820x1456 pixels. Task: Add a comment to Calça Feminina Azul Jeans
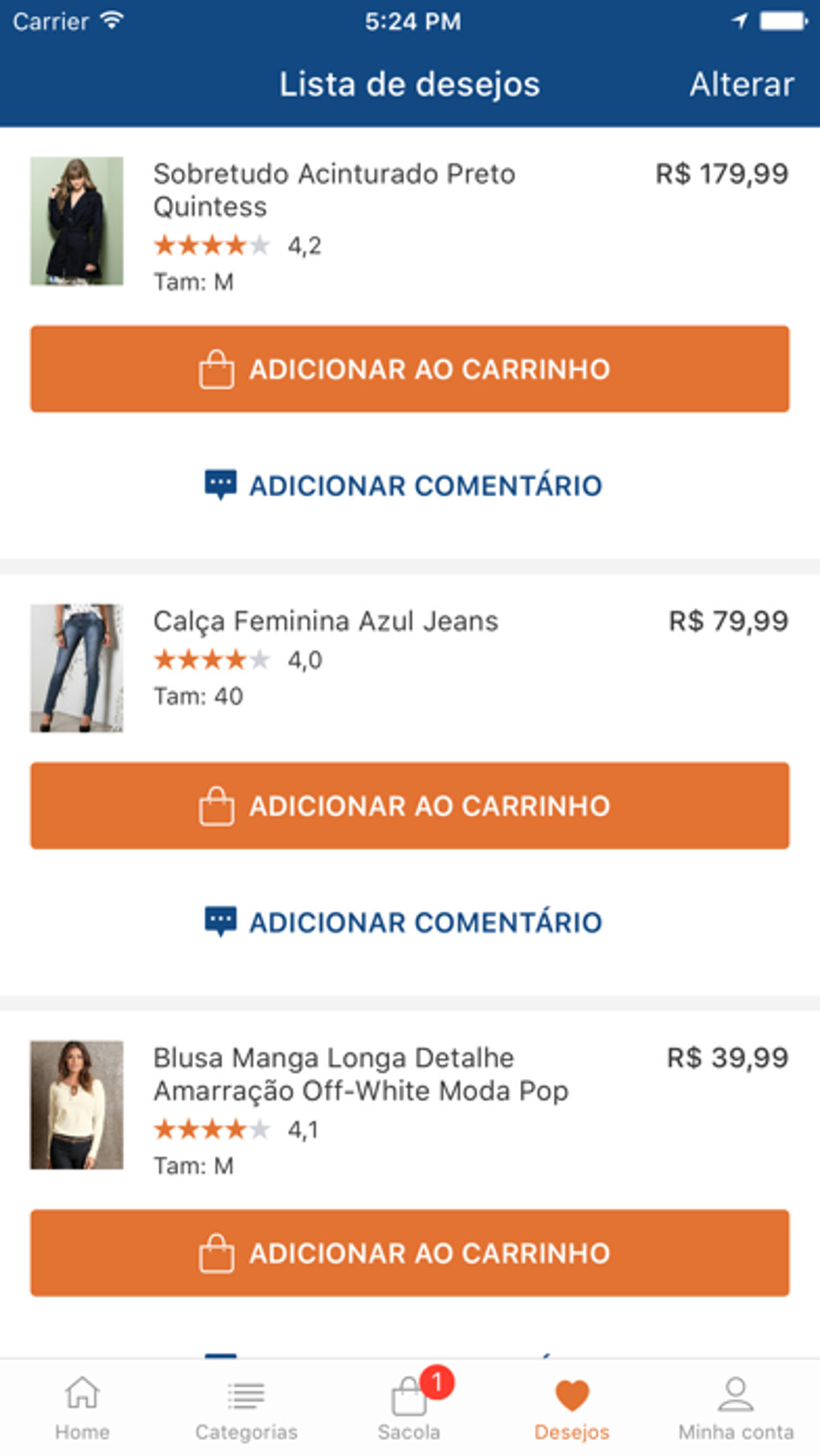point(404,922)
